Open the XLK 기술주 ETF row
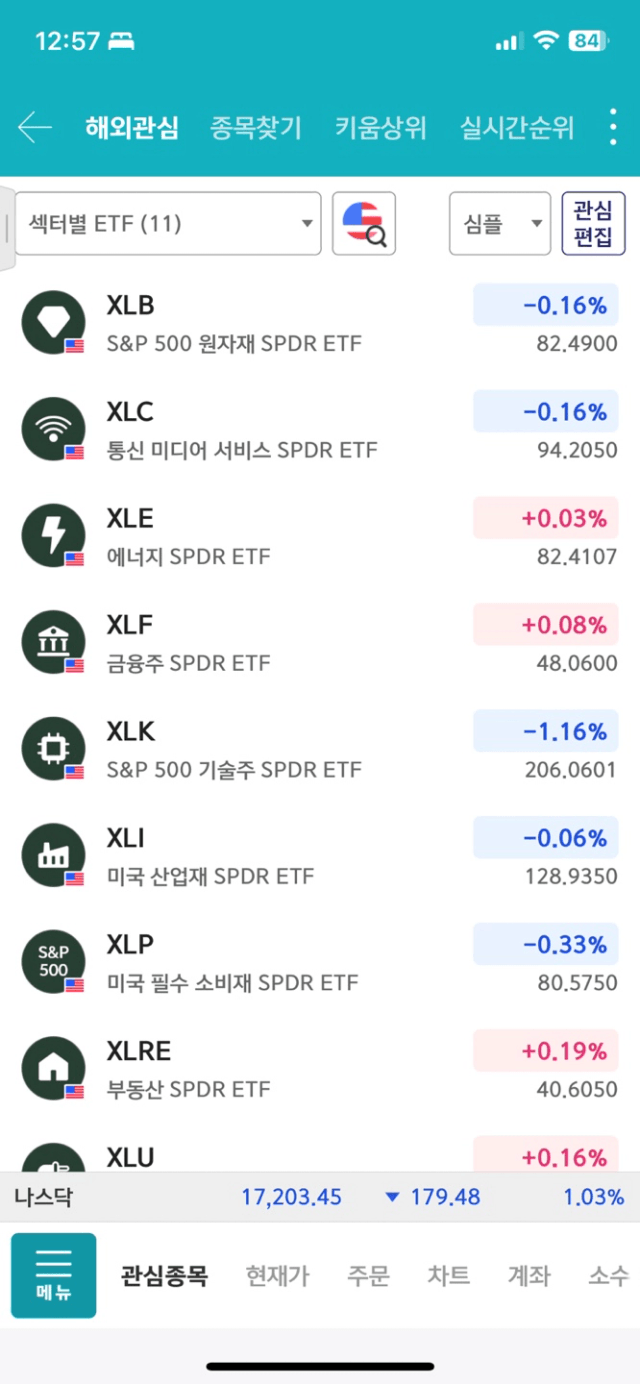This screenshot has width=640, height=1384. pos(320,750)
